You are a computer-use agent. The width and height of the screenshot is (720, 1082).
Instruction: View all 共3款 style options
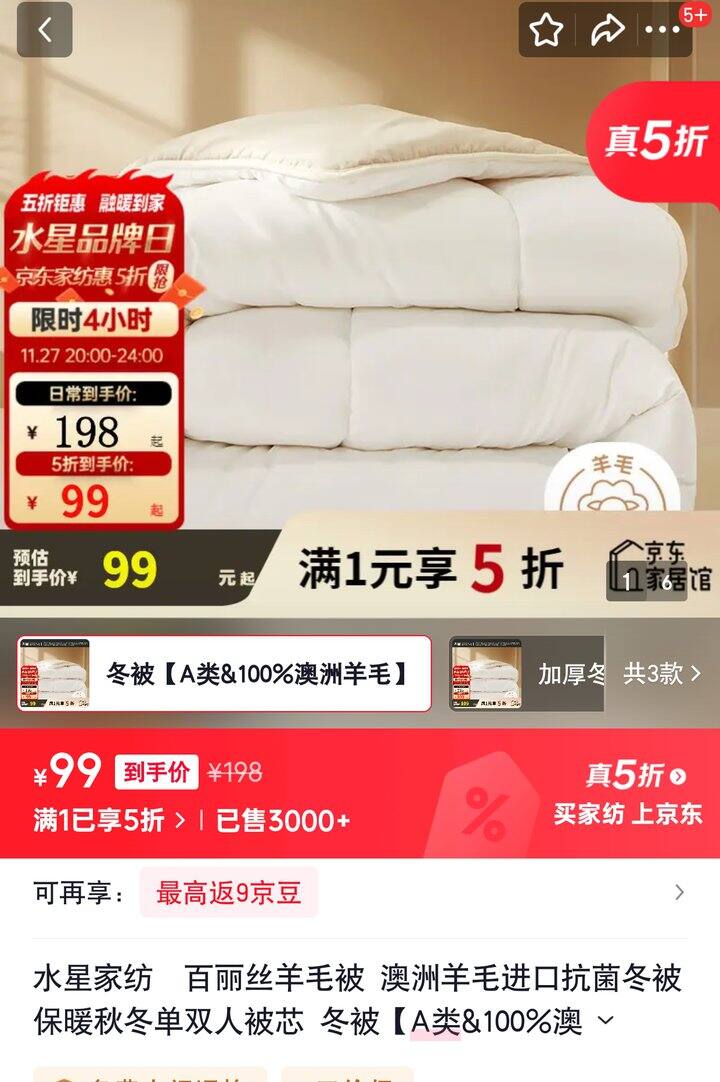pos(662,673)
